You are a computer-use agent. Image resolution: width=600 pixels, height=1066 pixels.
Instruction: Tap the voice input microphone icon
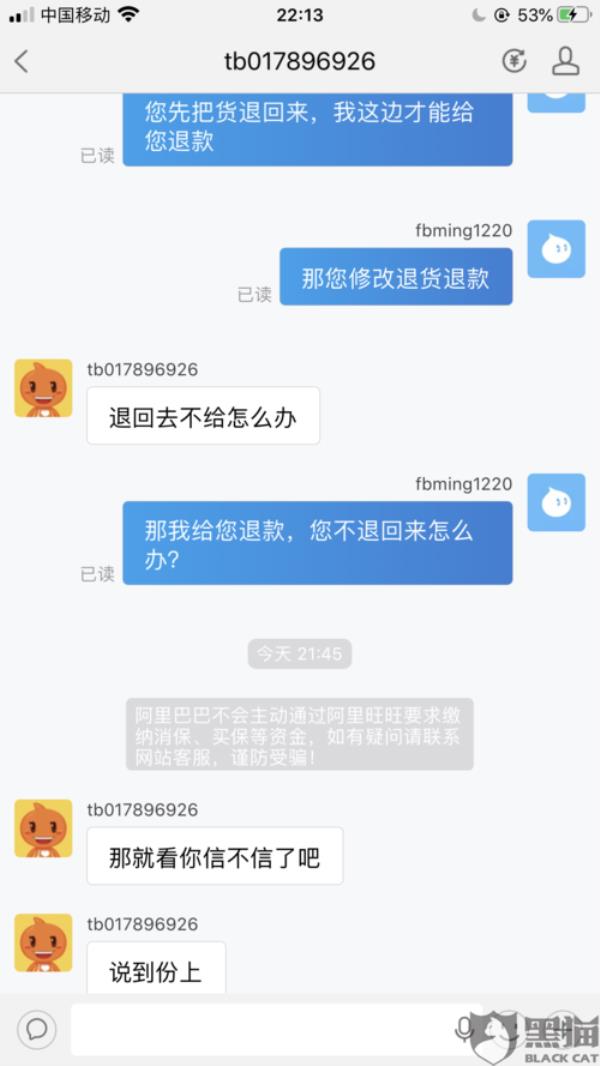point(464,1028)
